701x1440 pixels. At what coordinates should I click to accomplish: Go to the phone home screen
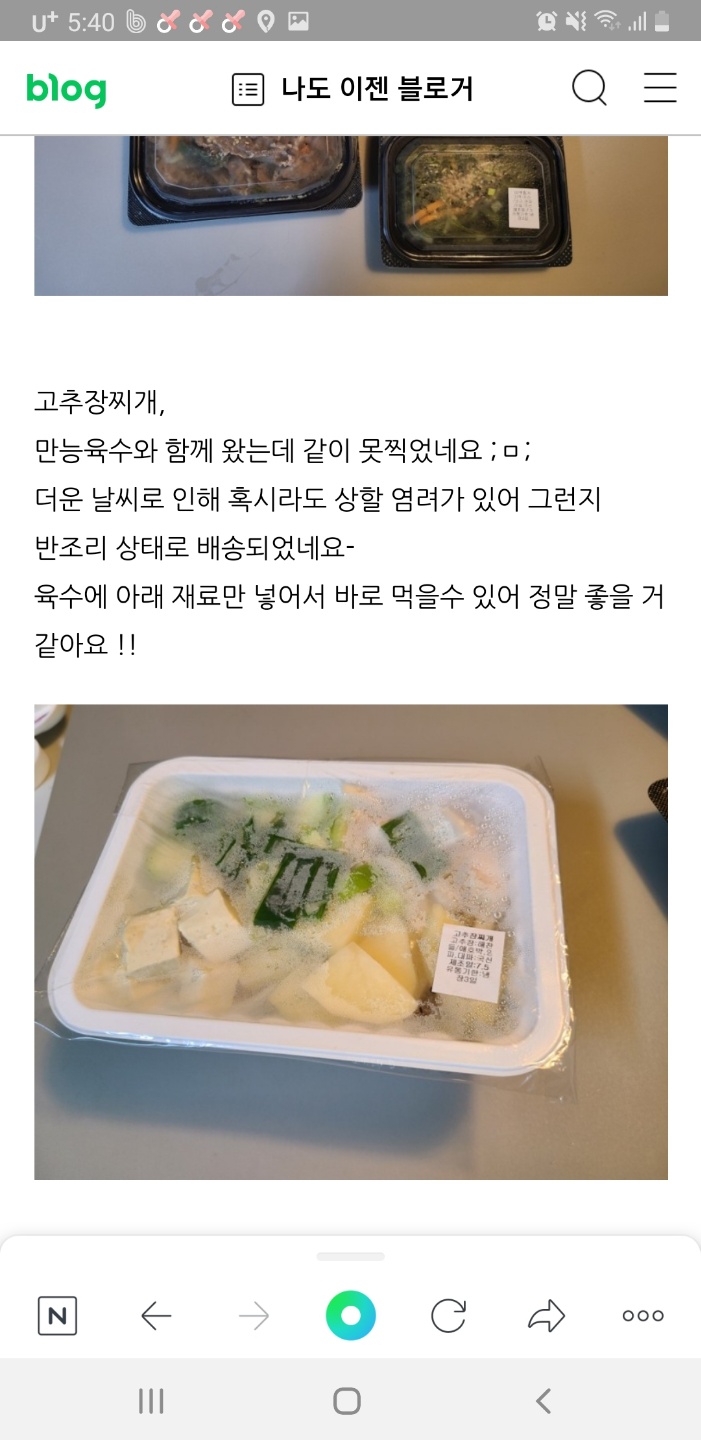point(347,1401)
